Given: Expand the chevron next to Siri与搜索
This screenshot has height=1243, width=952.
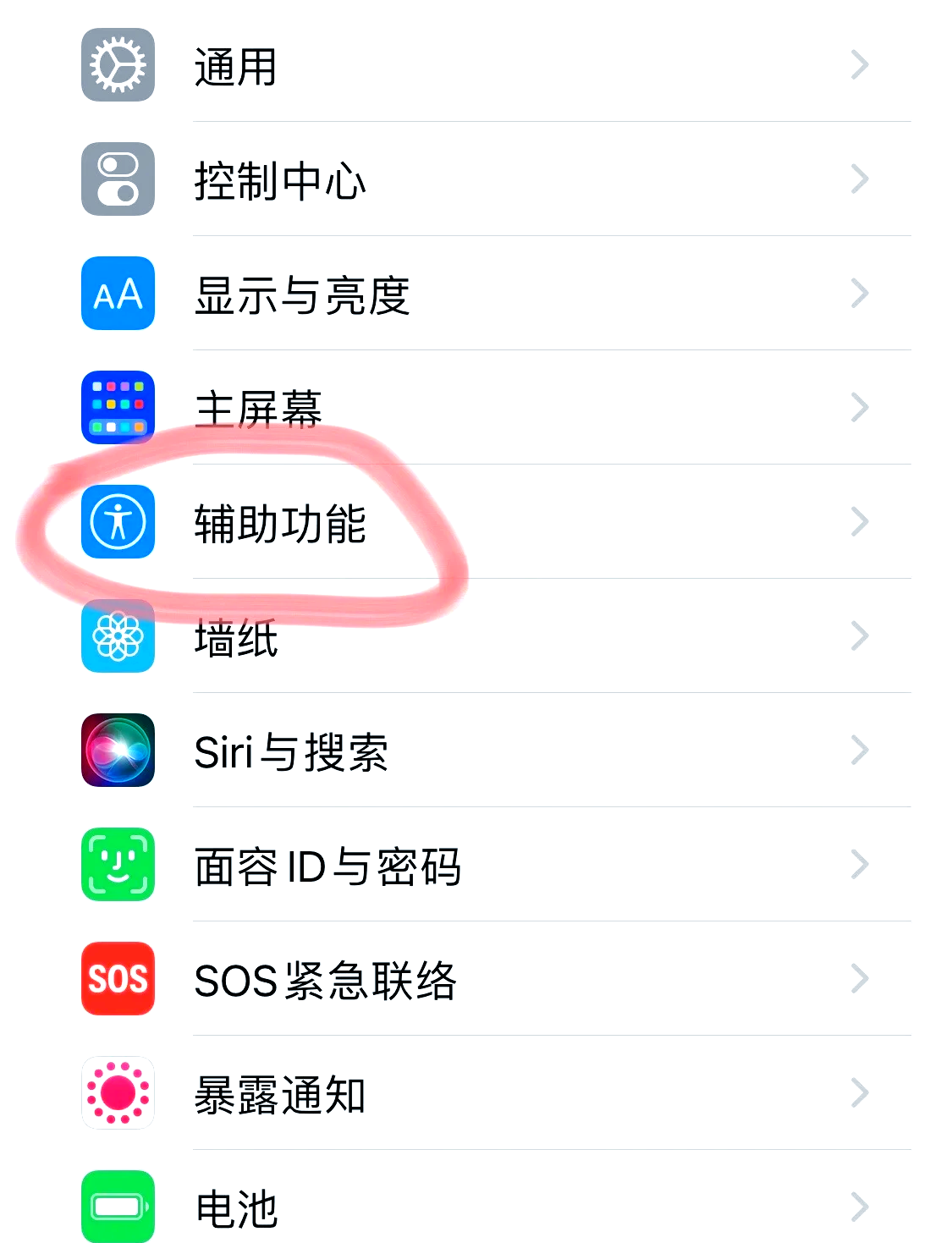Looking at the screenshot, I should pyautogui.click(x=859, y=751).
